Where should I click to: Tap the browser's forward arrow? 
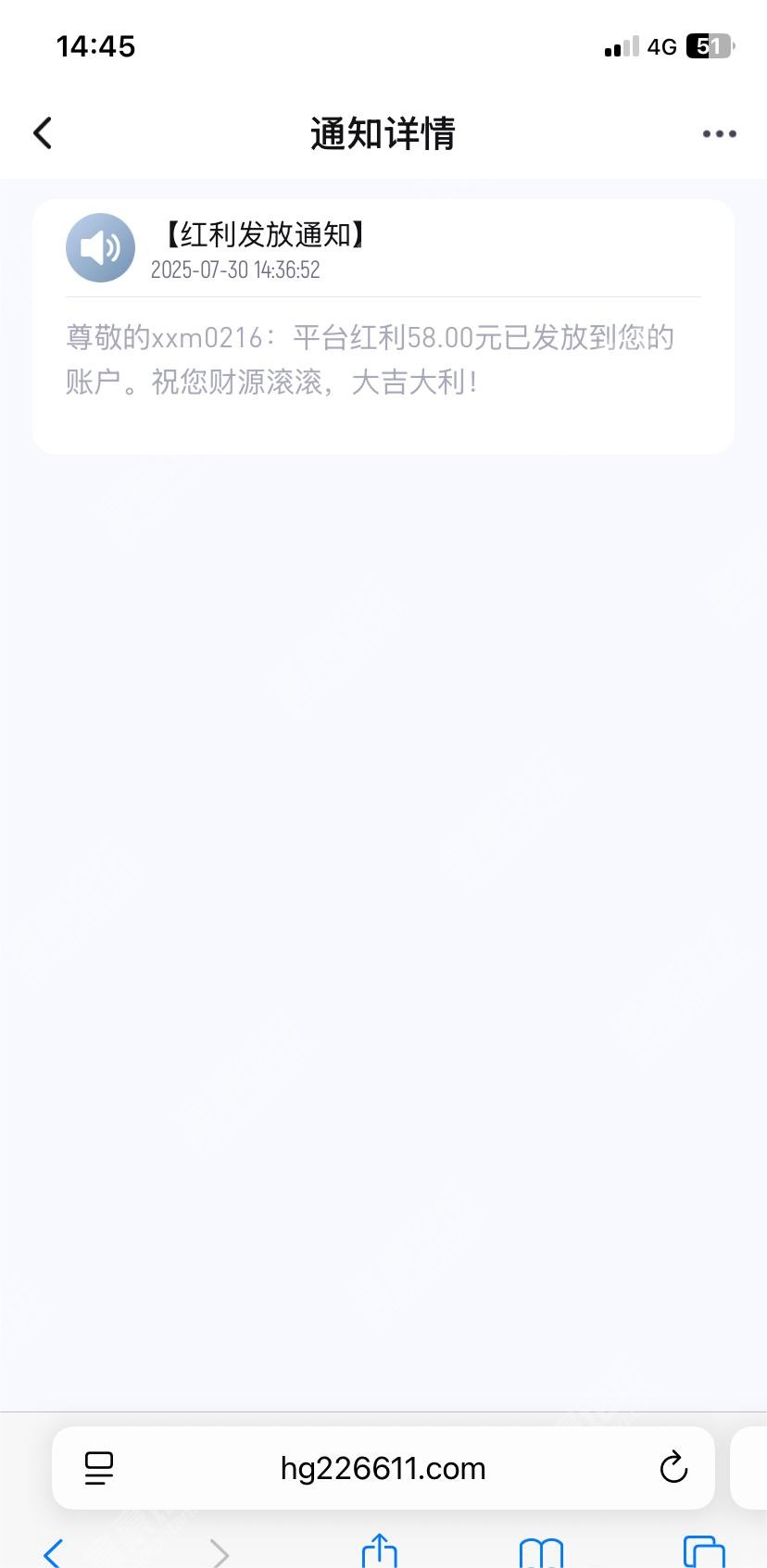point(219,1551)
